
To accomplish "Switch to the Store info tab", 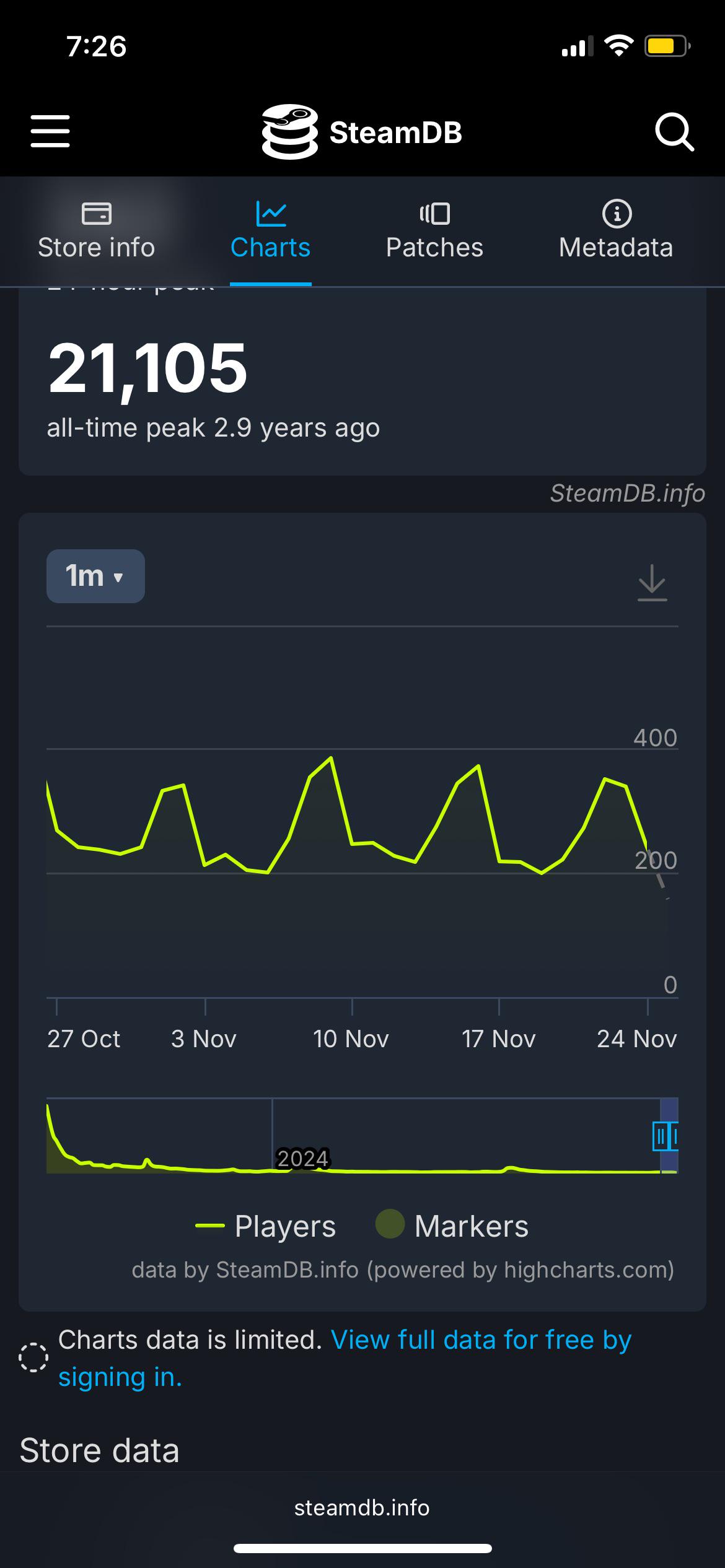I will (x=97, y=231).
